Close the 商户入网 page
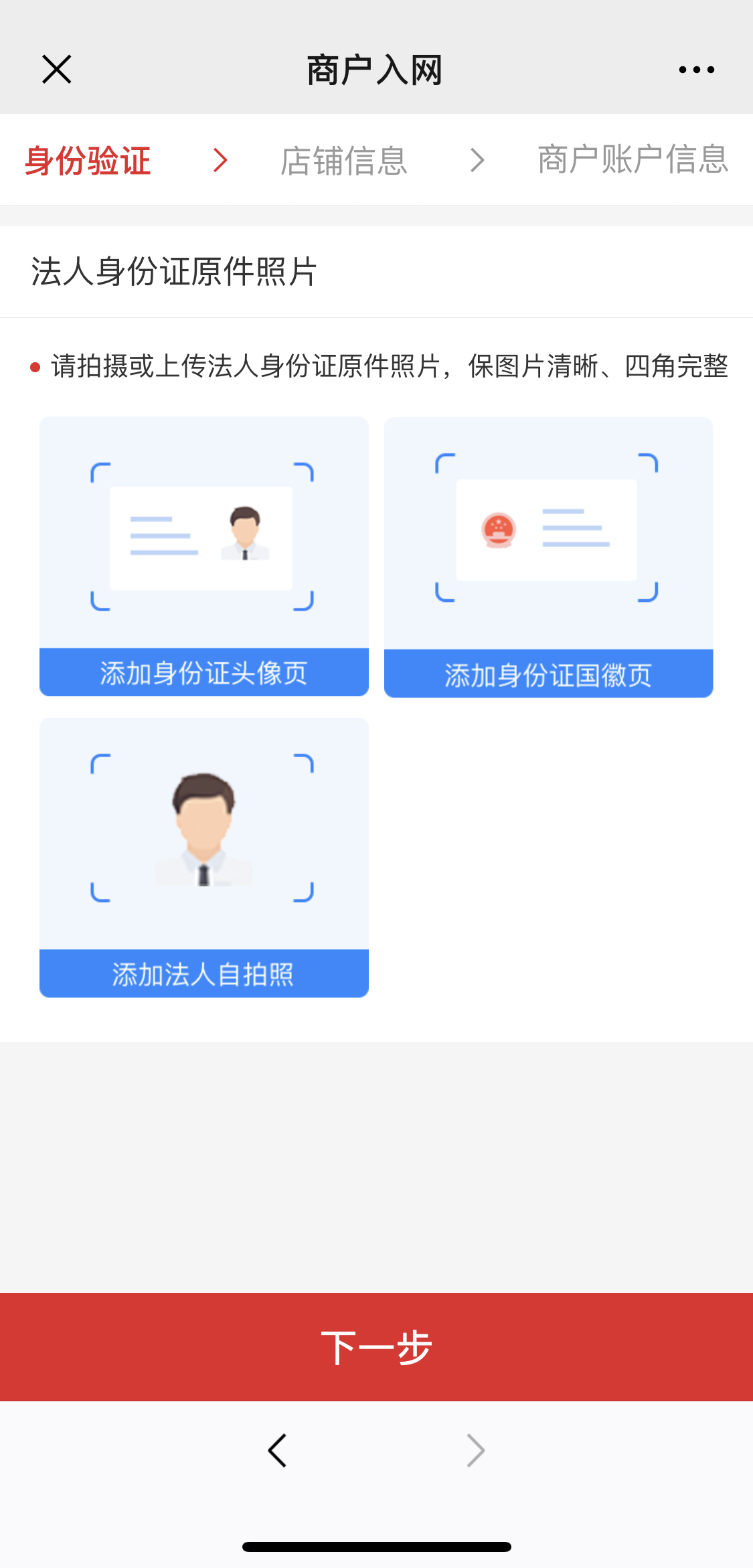The image size is (753, 1568). click(x=56, y=70)
